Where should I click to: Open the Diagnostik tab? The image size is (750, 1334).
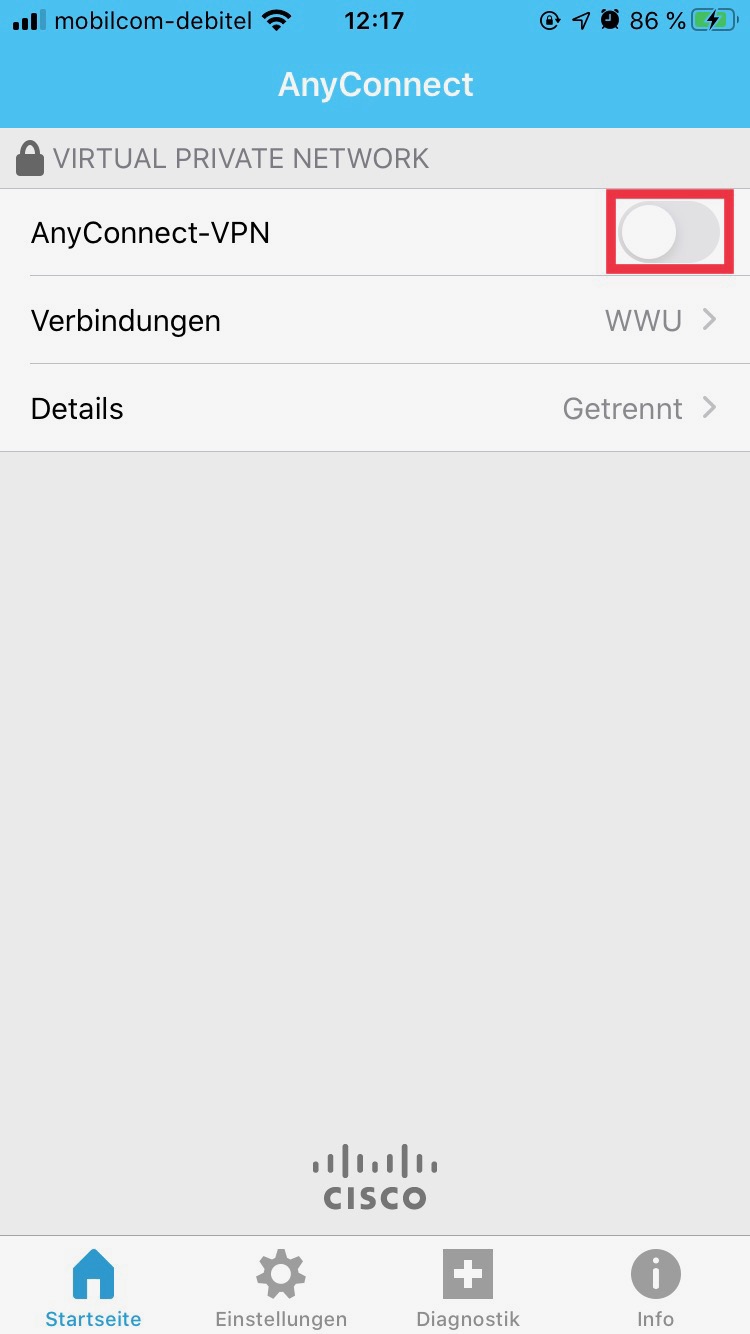pyautogui.click(x=468, y=1288)
